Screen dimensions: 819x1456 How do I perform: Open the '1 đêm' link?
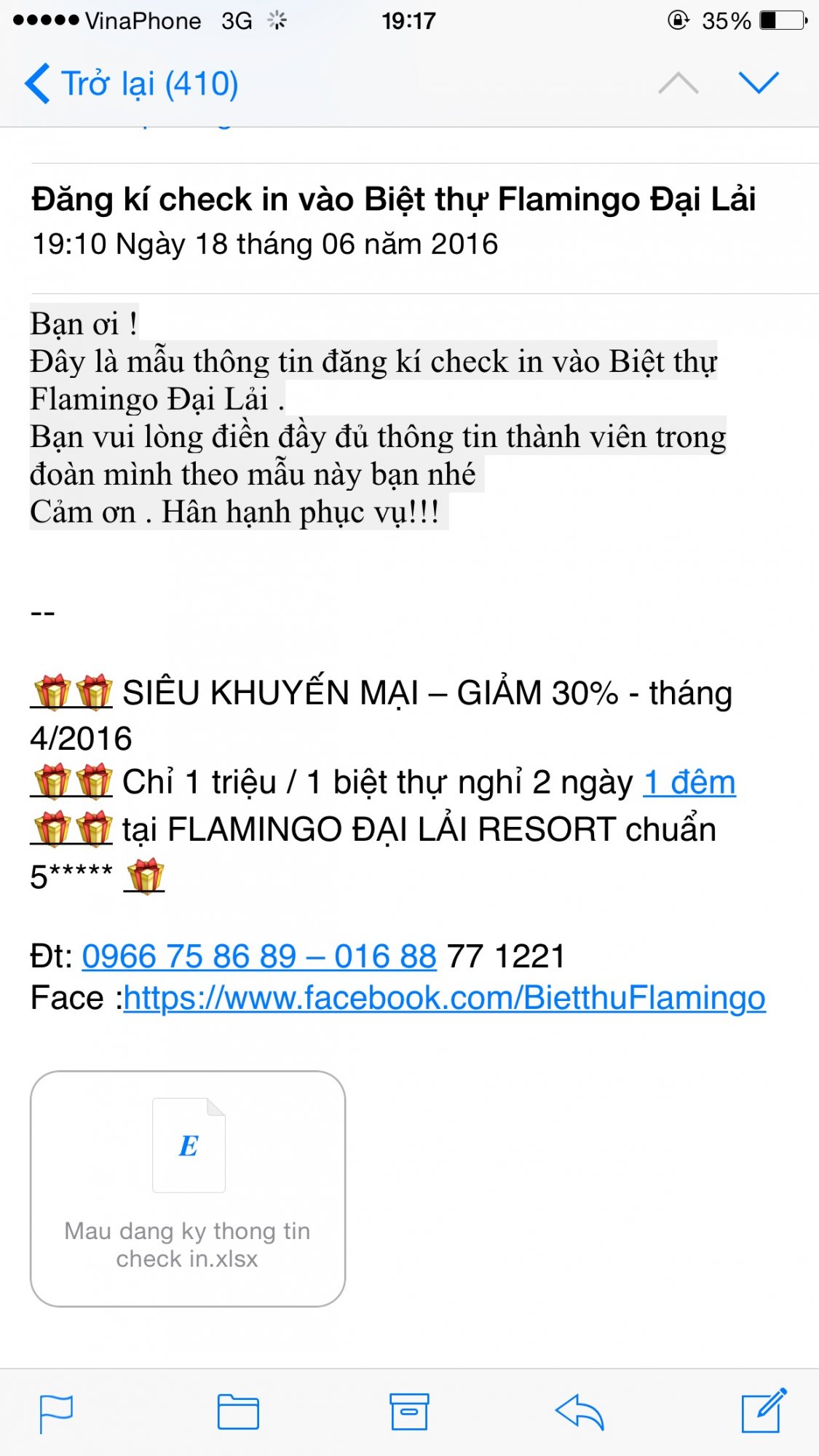(x=689, y=783)
